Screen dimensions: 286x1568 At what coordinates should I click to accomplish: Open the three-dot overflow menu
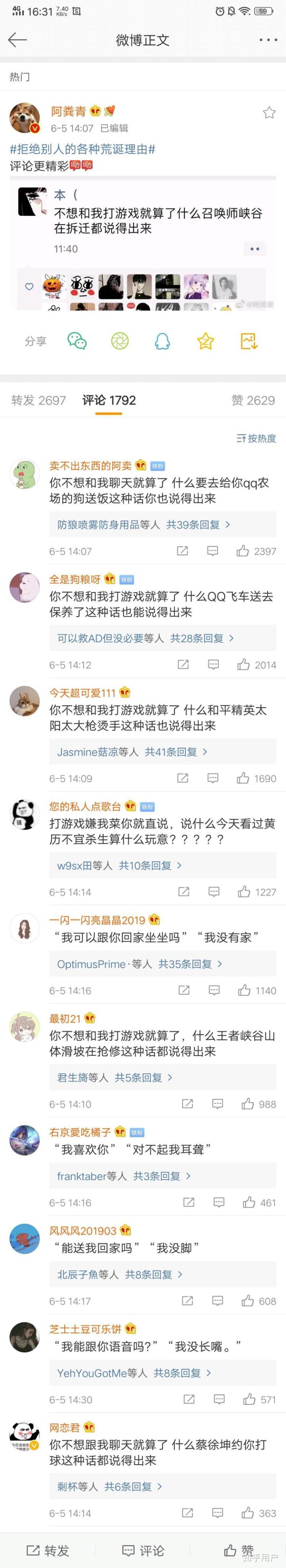coord(268,40)
